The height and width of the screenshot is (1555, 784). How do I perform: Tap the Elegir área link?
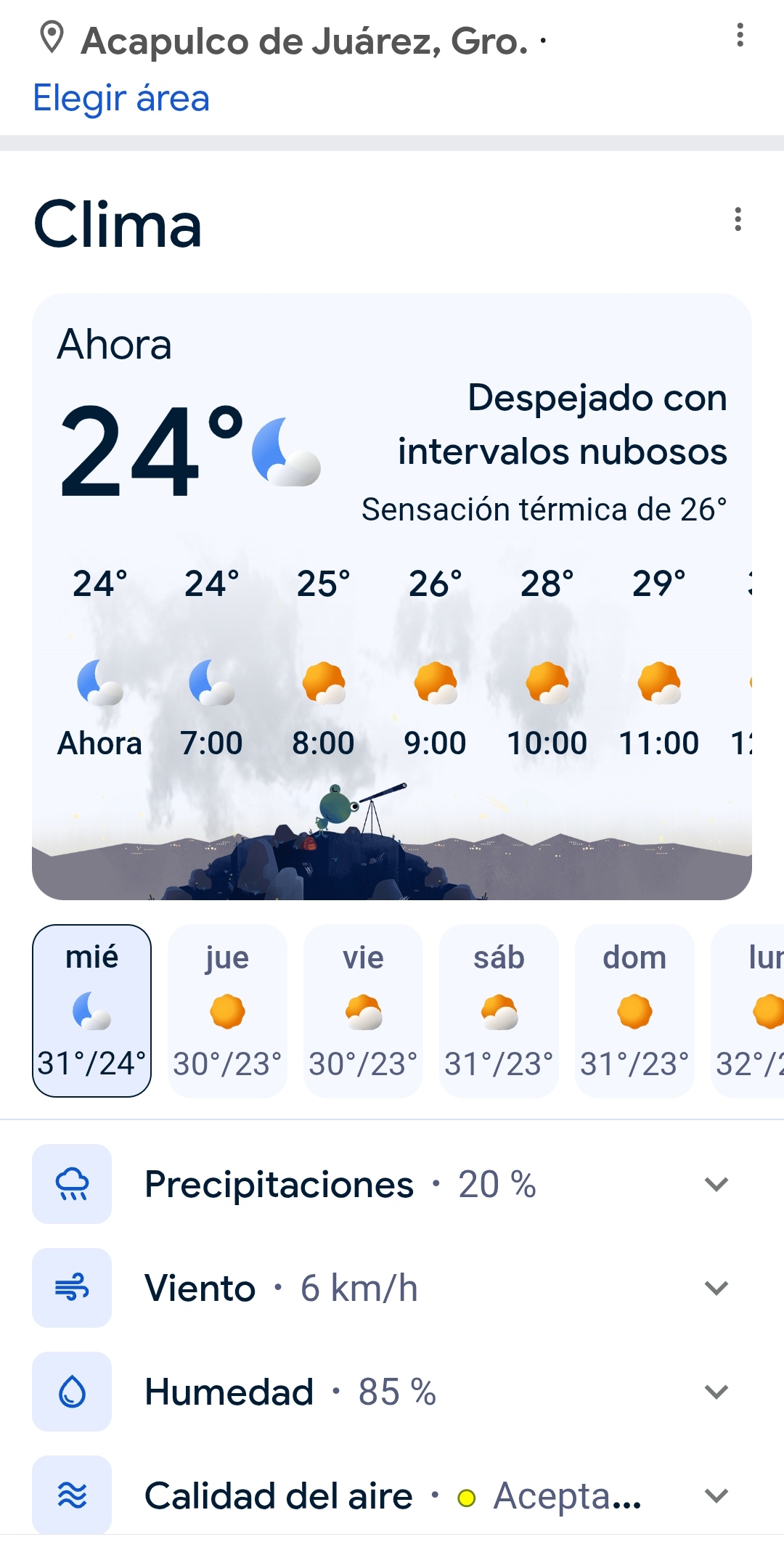121,98
